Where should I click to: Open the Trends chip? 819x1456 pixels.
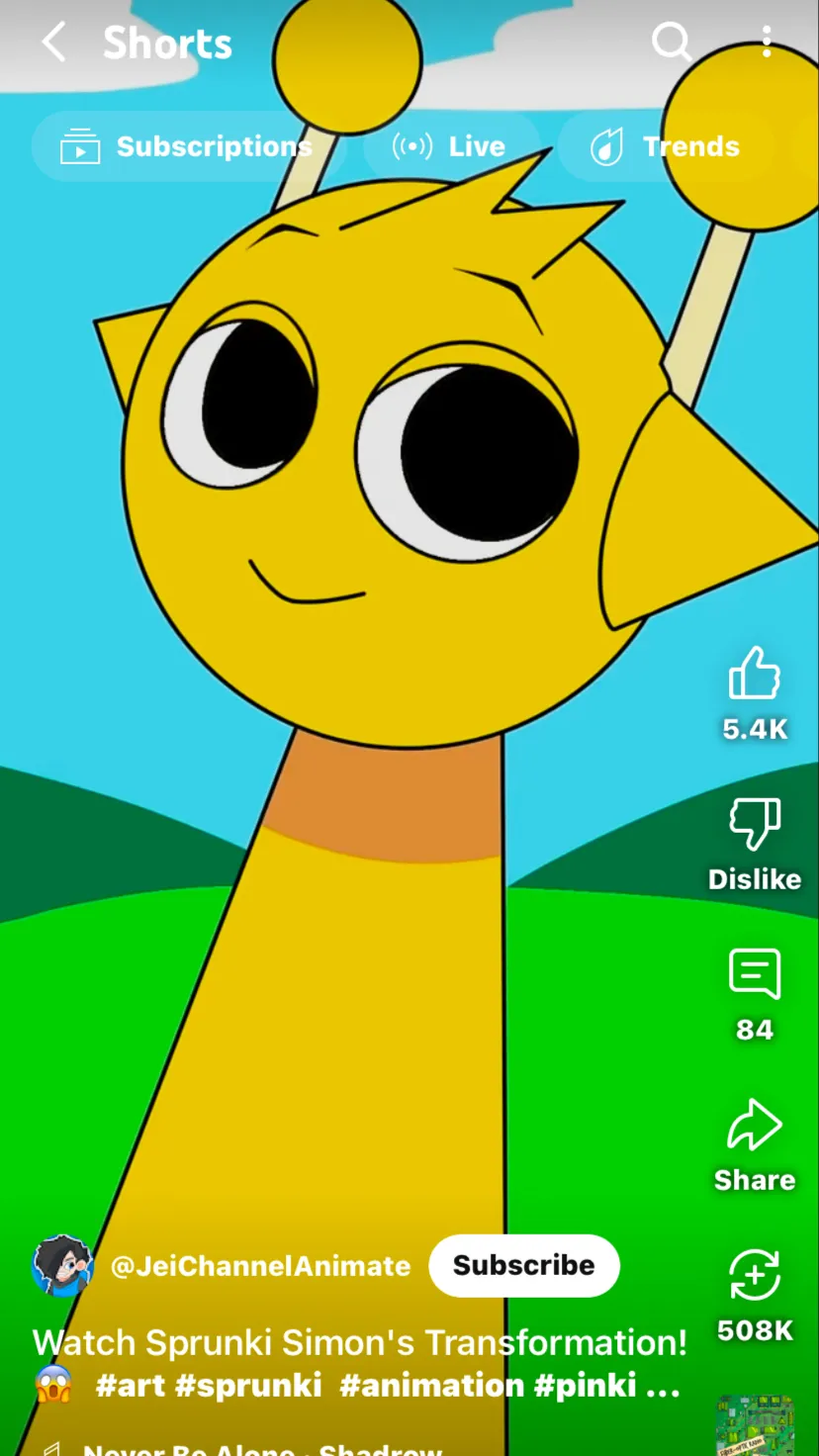click(x=666, y=147)
